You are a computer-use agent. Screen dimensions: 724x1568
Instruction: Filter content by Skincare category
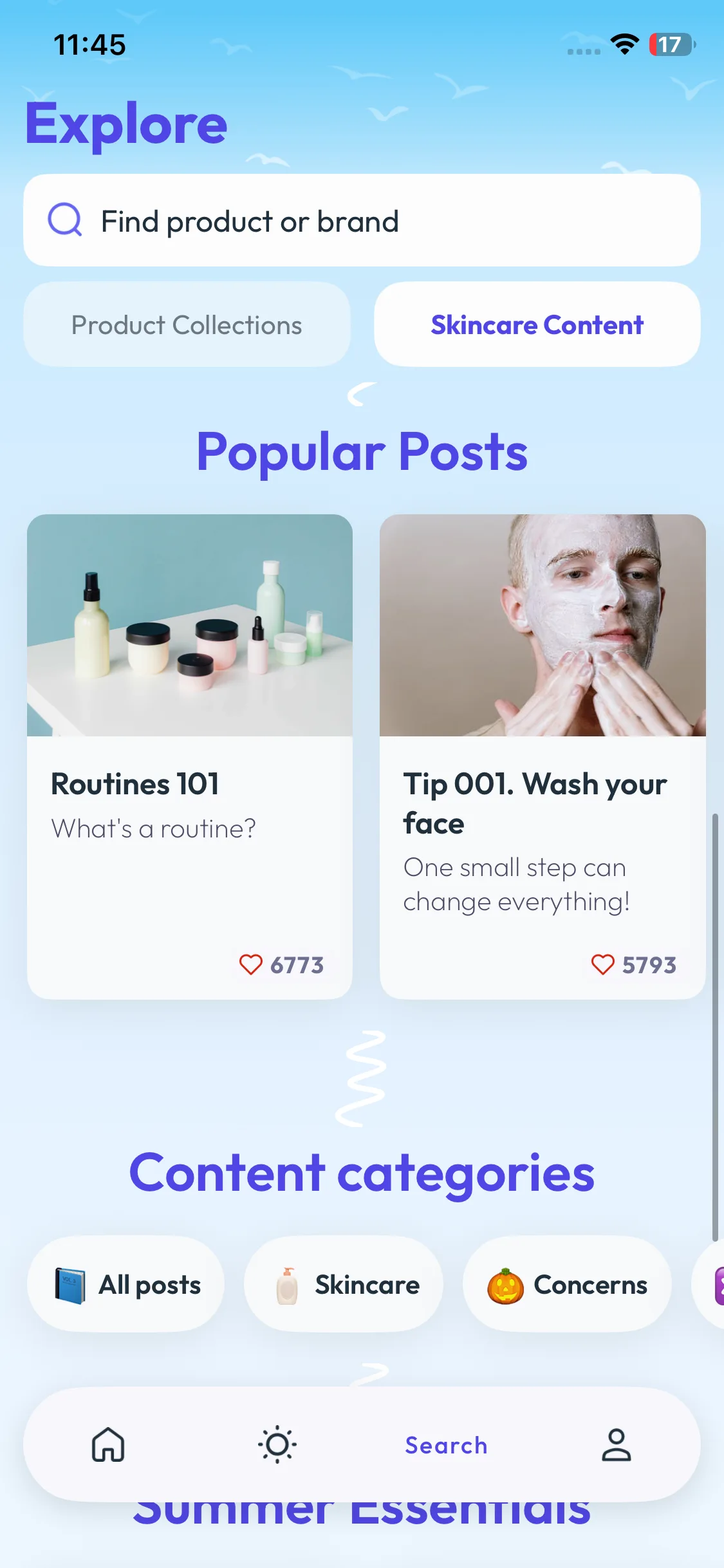(x=344, y=1284)
